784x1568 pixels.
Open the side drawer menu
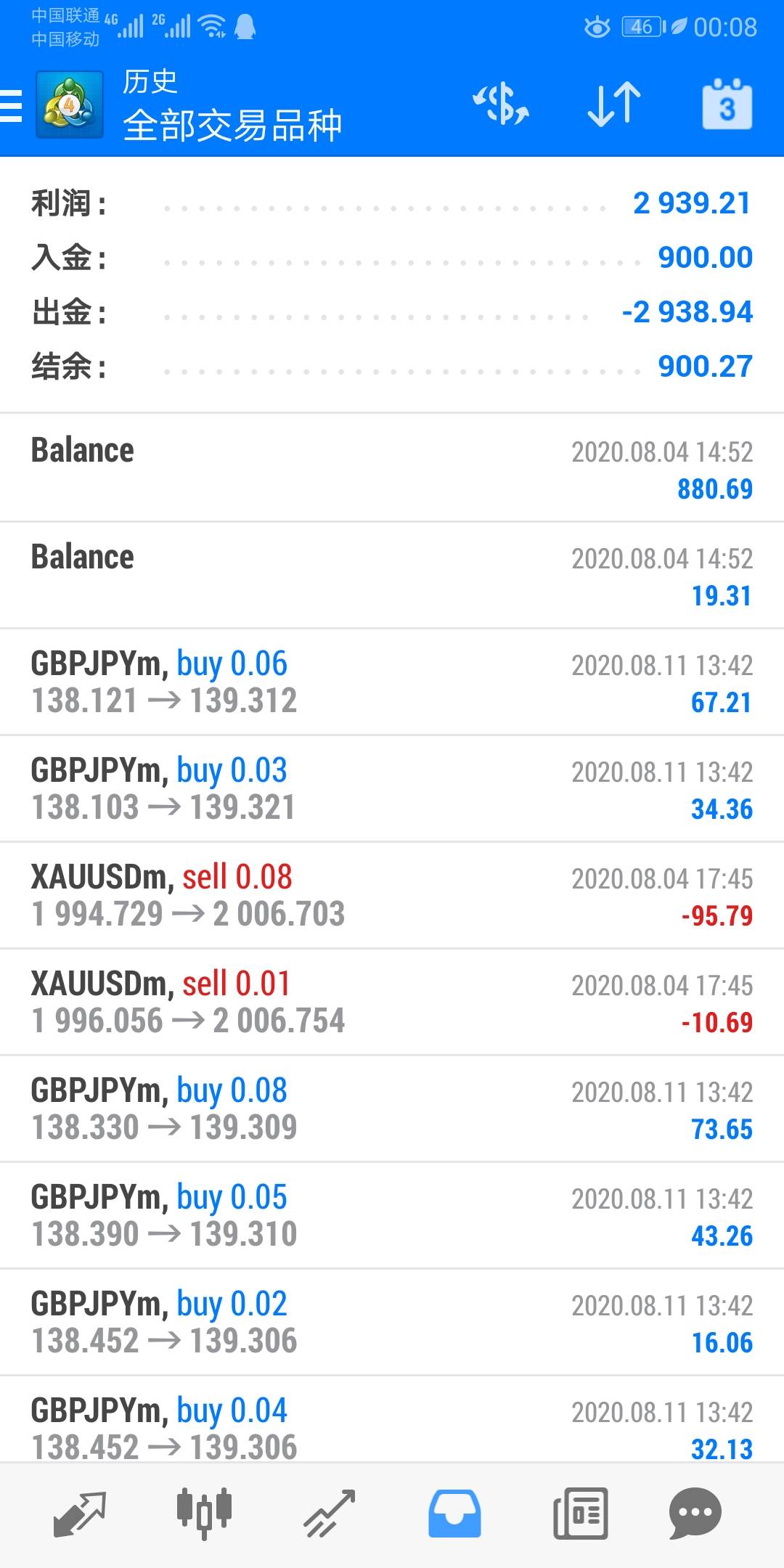(x=12, y=106)
